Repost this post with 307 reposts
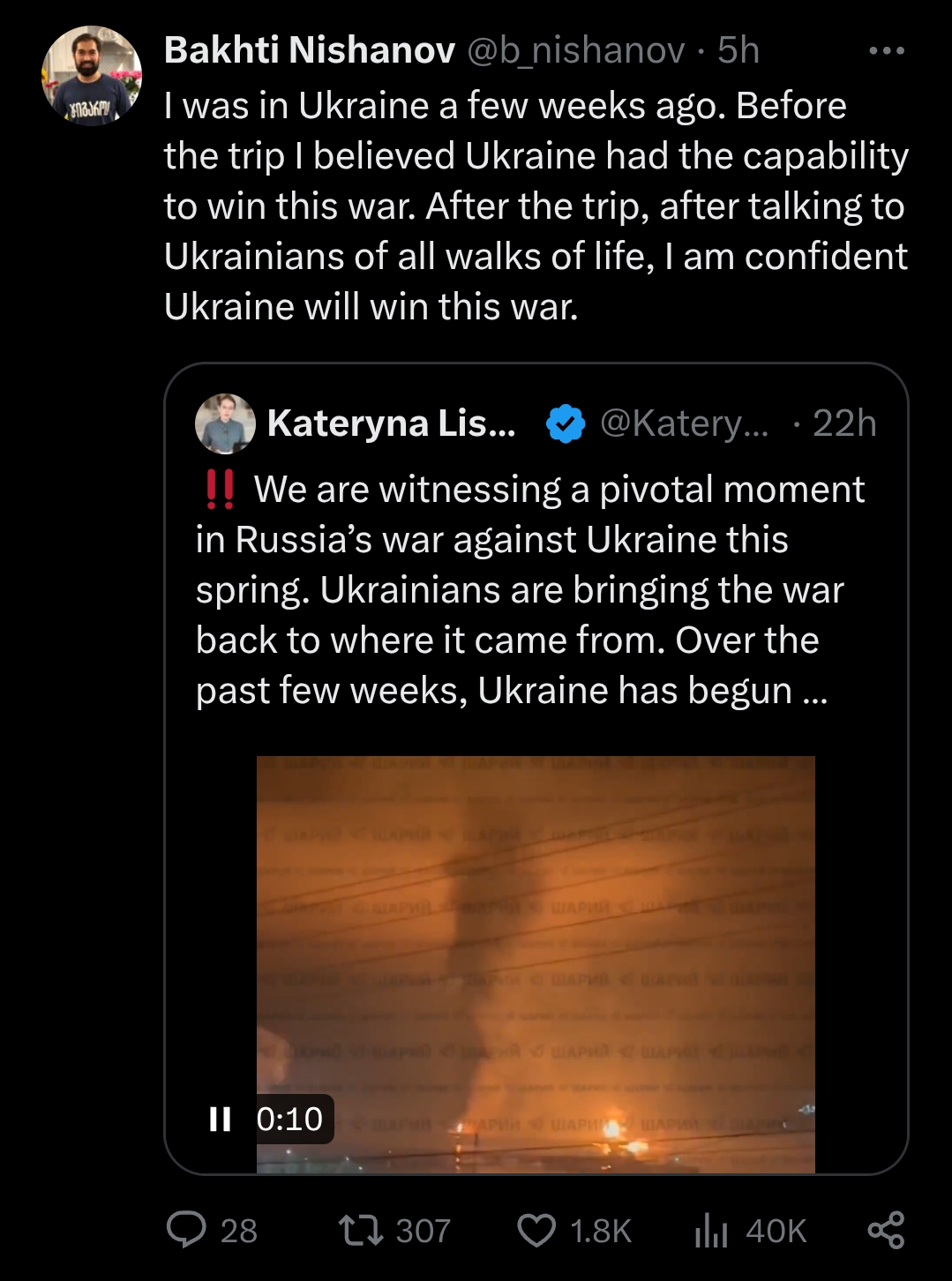Viewport: 952px width, 1281px height. [x=362, y=1230]
